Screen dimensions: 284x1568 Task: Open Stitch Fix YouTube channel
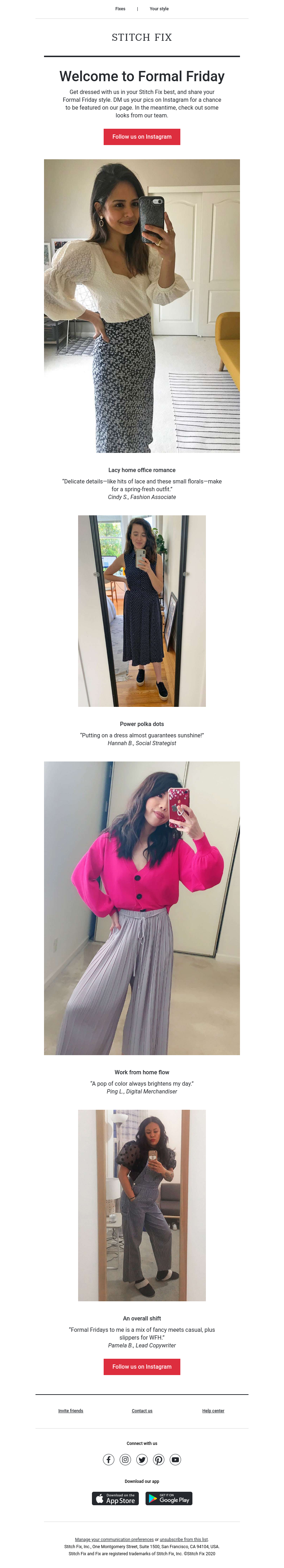click(x=175, y=1459)
